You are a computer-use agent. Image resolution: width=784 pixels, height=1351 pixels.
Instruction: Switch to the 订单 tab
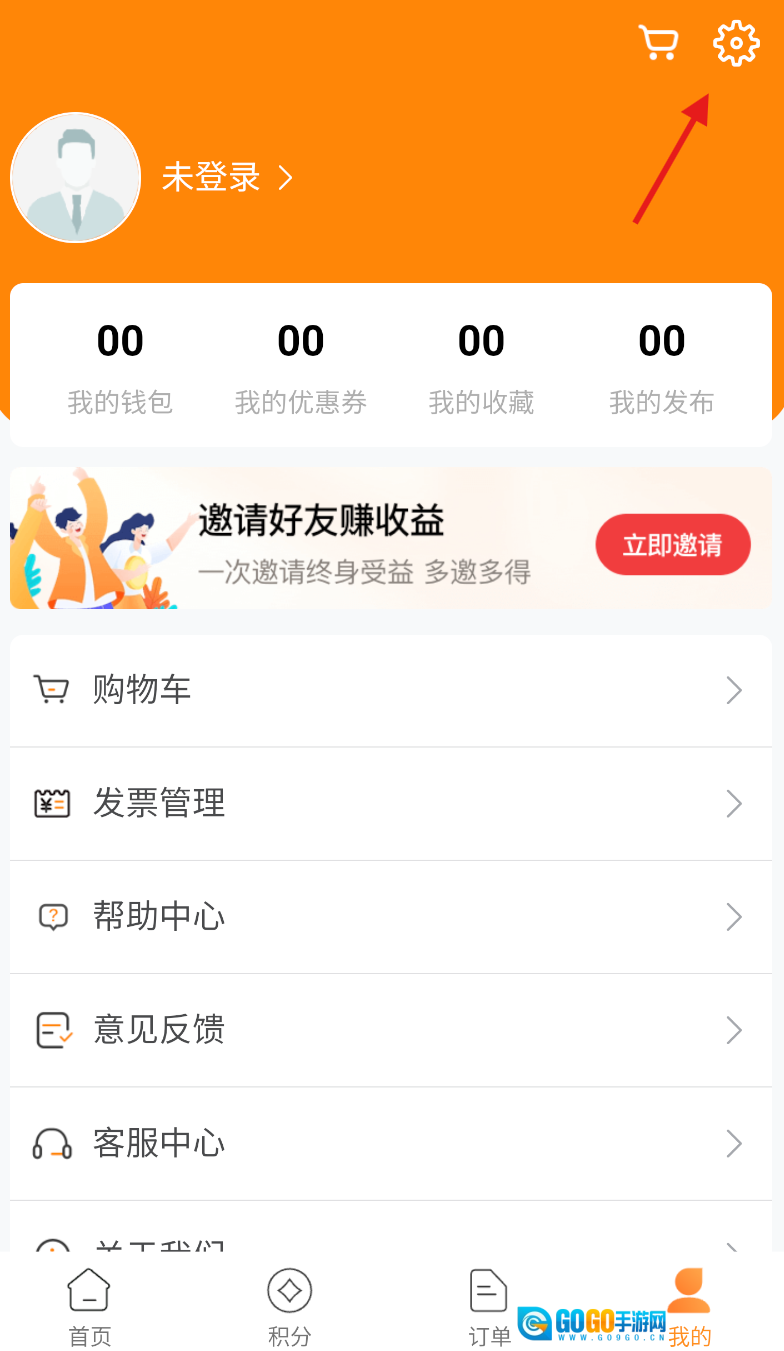[489, 1305]
